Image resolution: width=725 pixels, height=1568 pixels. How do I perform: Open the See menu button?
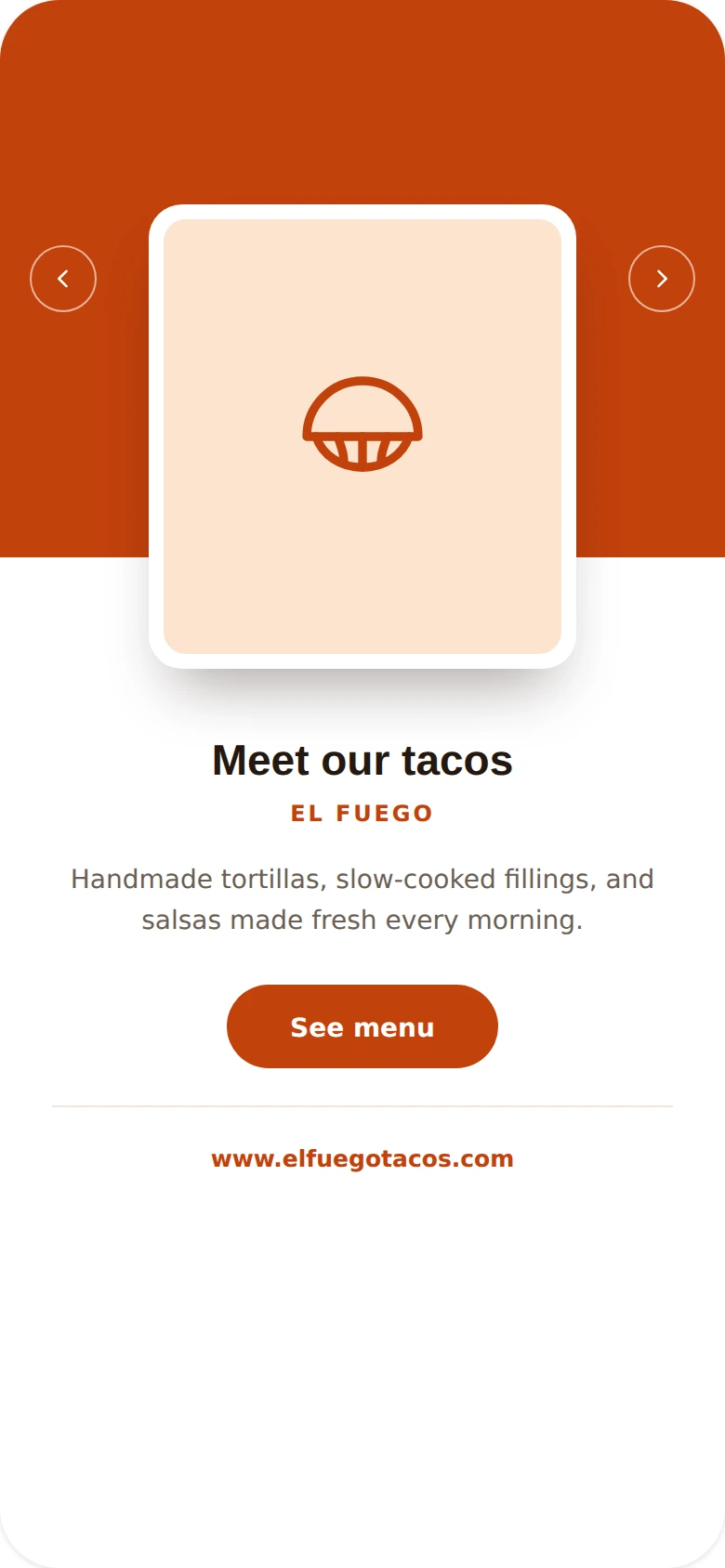(x=362, y=1026)
